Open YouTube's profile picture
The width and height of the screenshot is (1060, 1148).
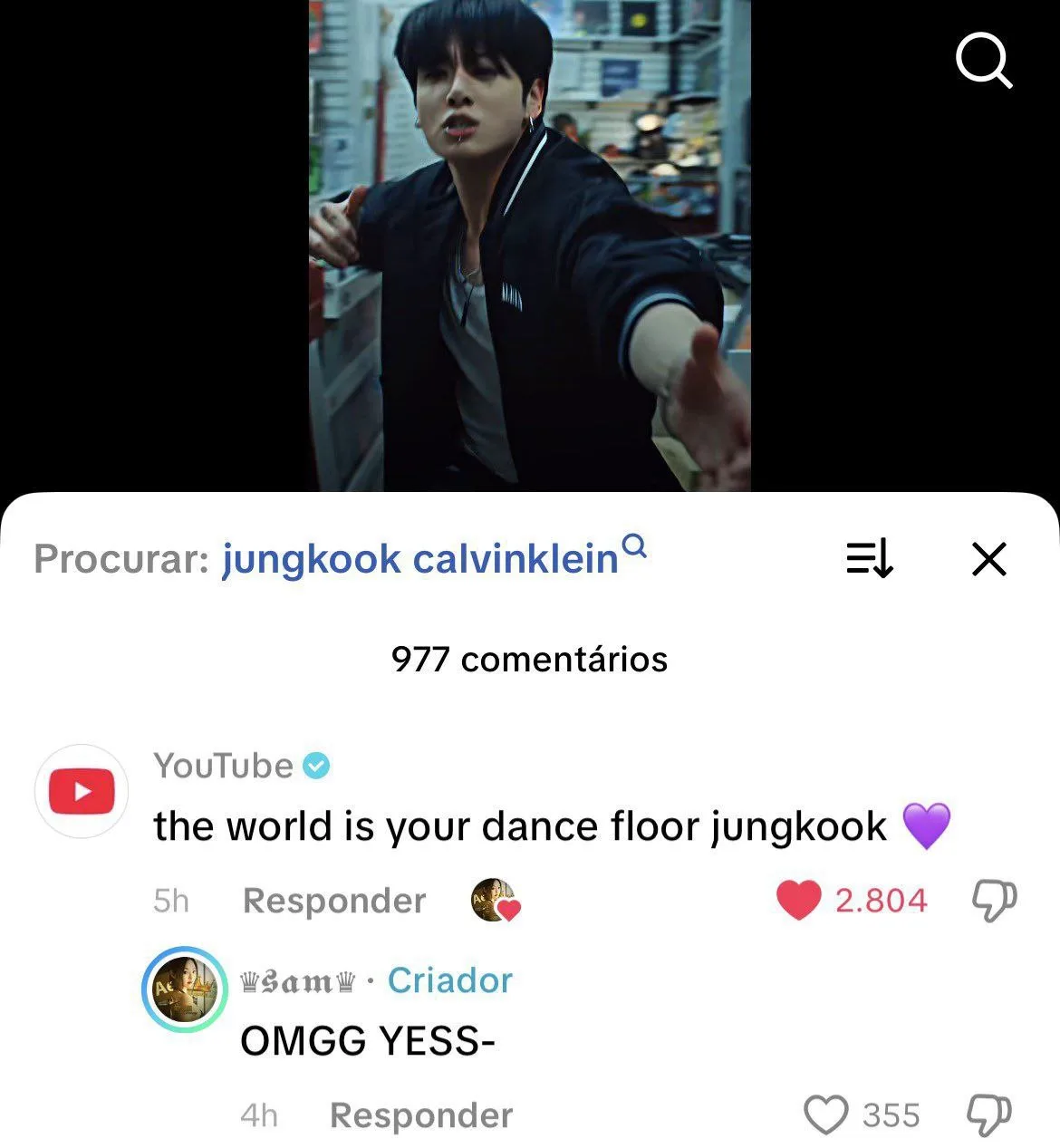tap(82, 791)
